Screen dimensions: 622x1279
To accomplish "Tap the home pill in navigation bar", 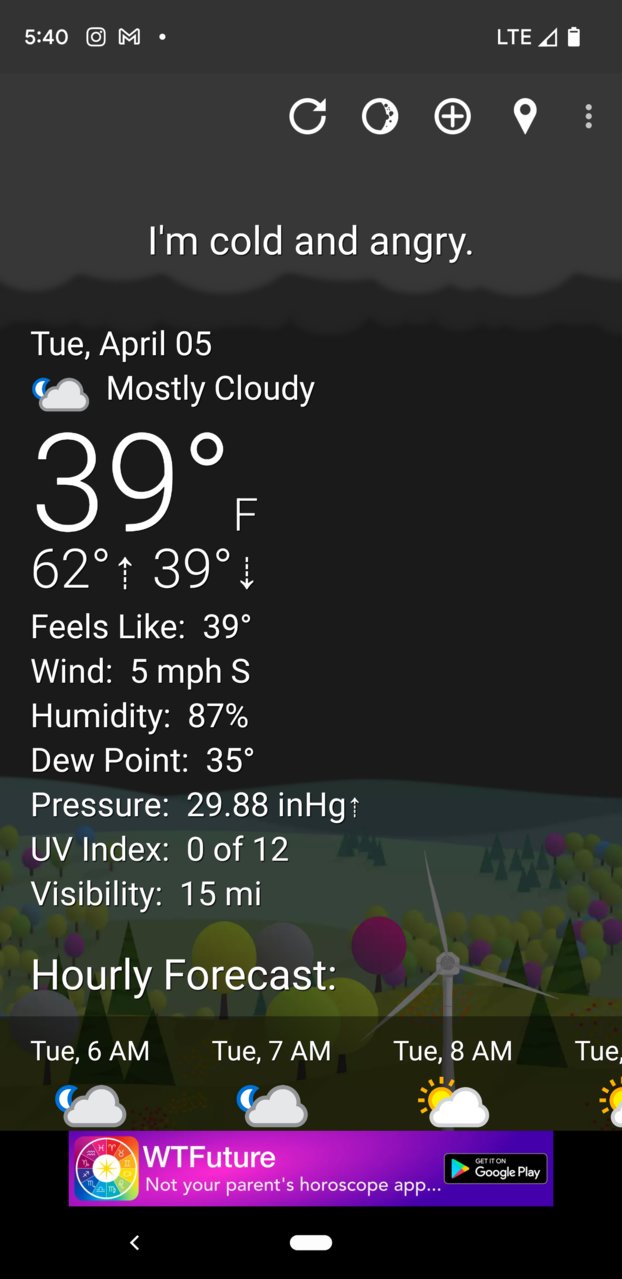I will coord(311,1242).
